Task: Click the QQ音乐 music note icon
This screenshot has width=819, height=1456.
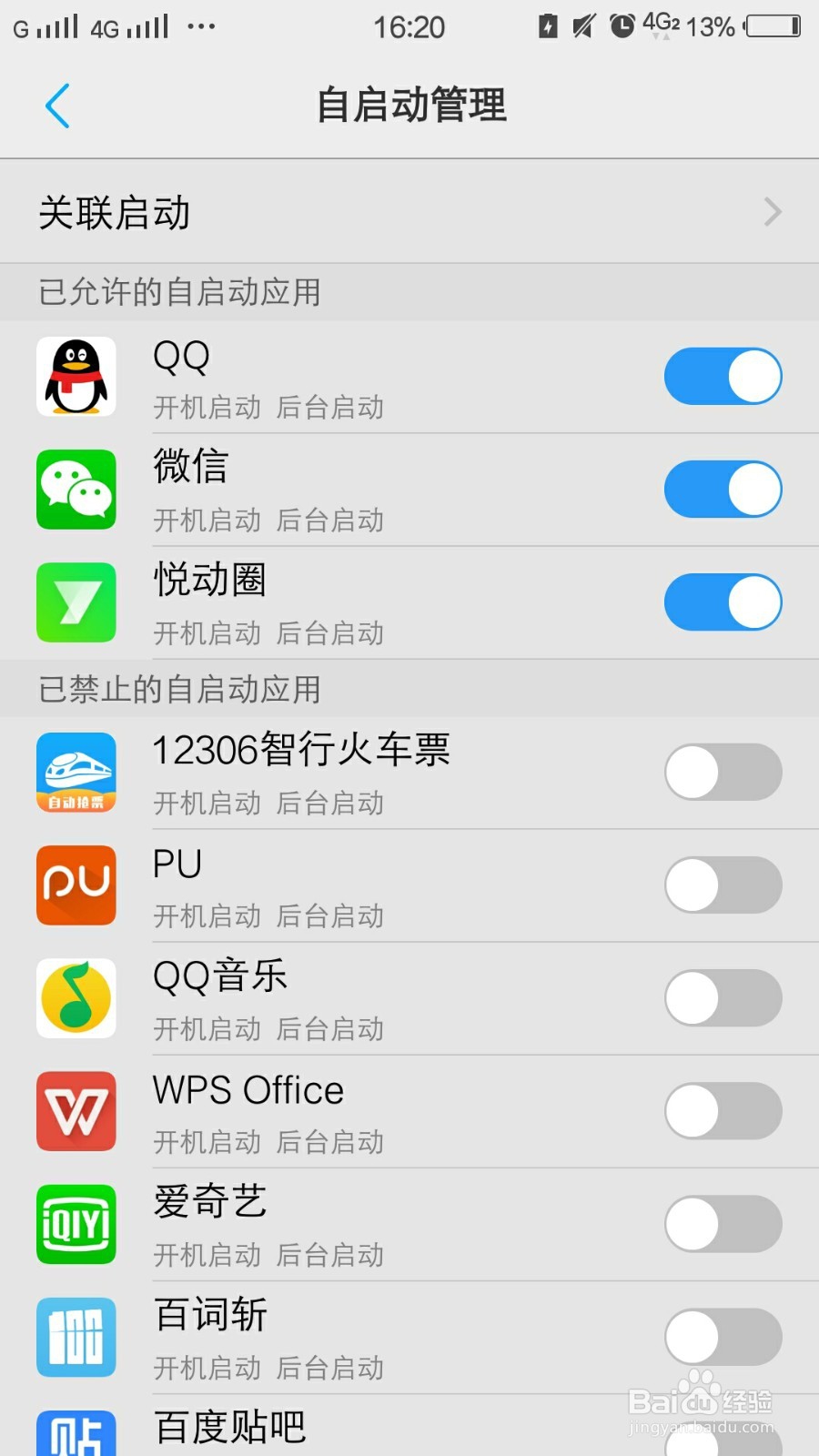Action: 76,998
